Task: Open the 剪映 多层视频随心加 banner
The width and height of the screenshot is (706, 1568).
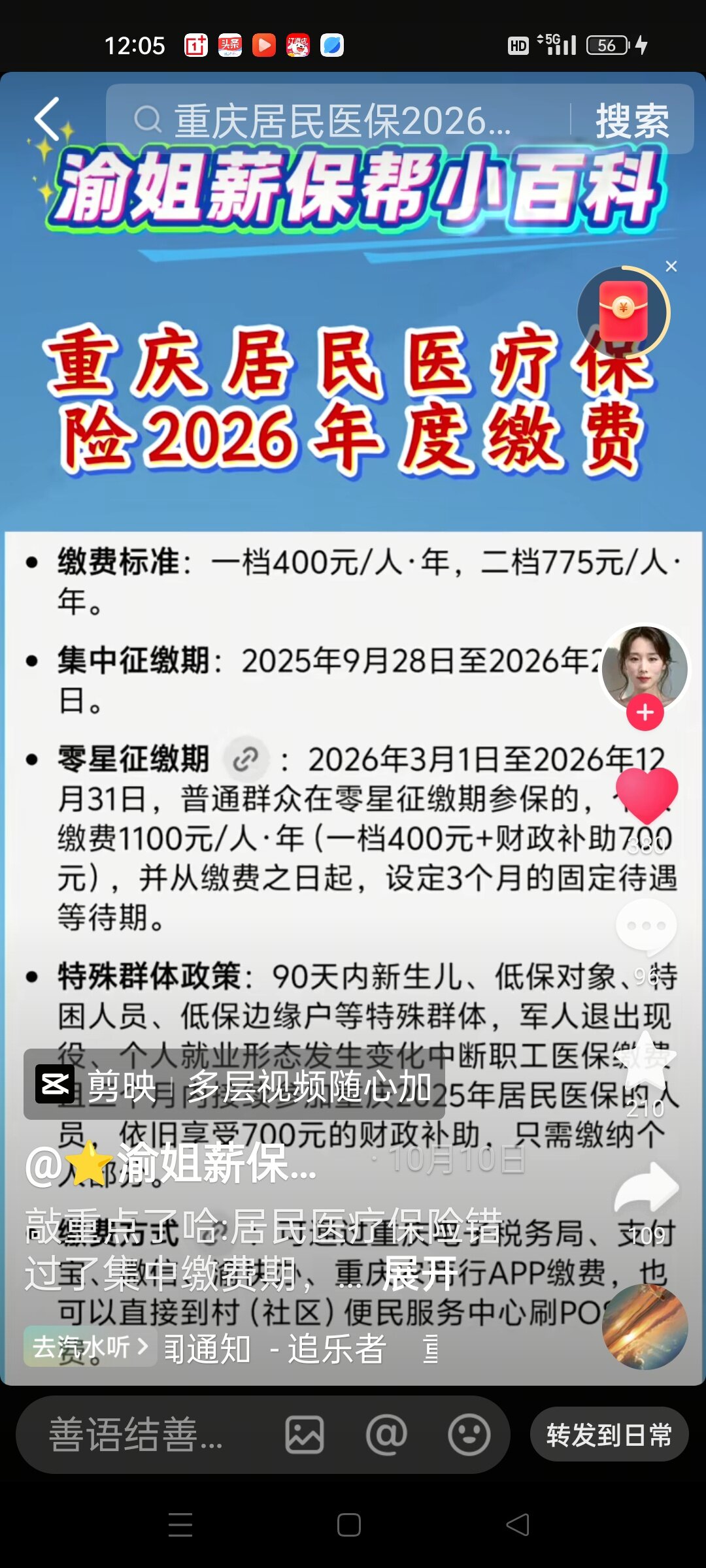Action: [x=234, y=1085]
